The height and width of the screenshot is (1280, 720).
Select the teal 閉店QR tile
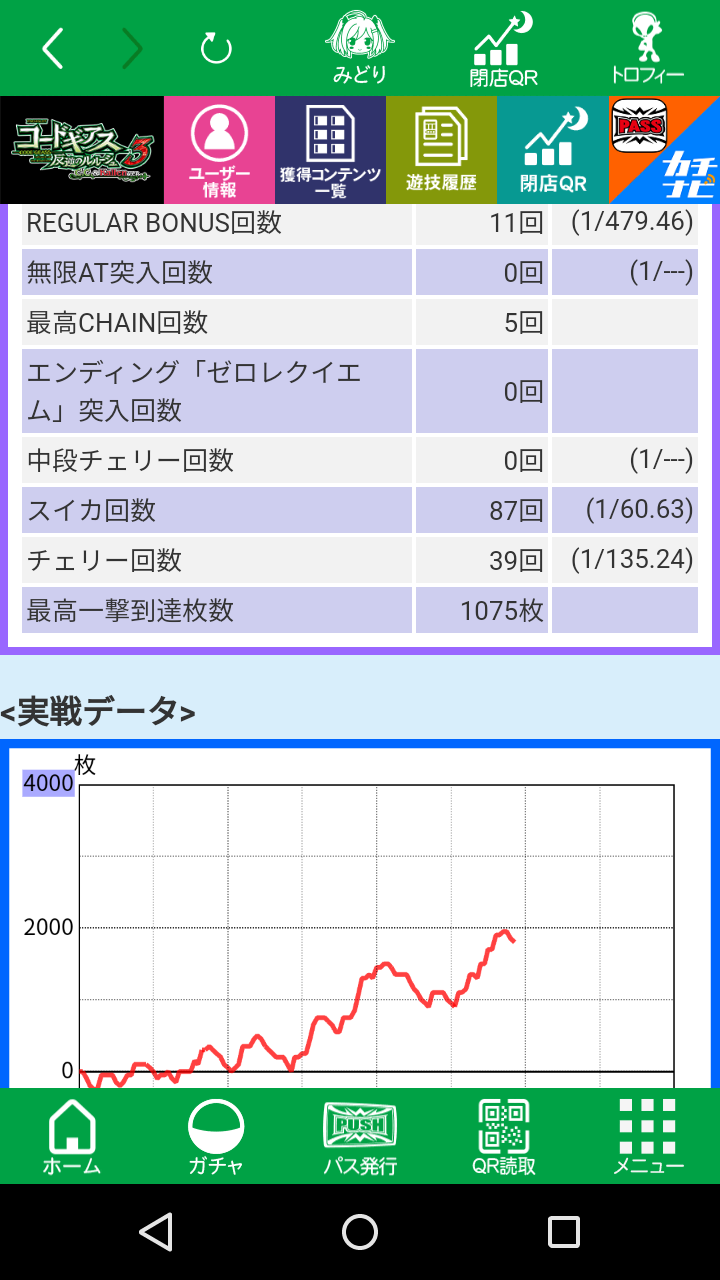pyautogui.click(x=553, y=150)
